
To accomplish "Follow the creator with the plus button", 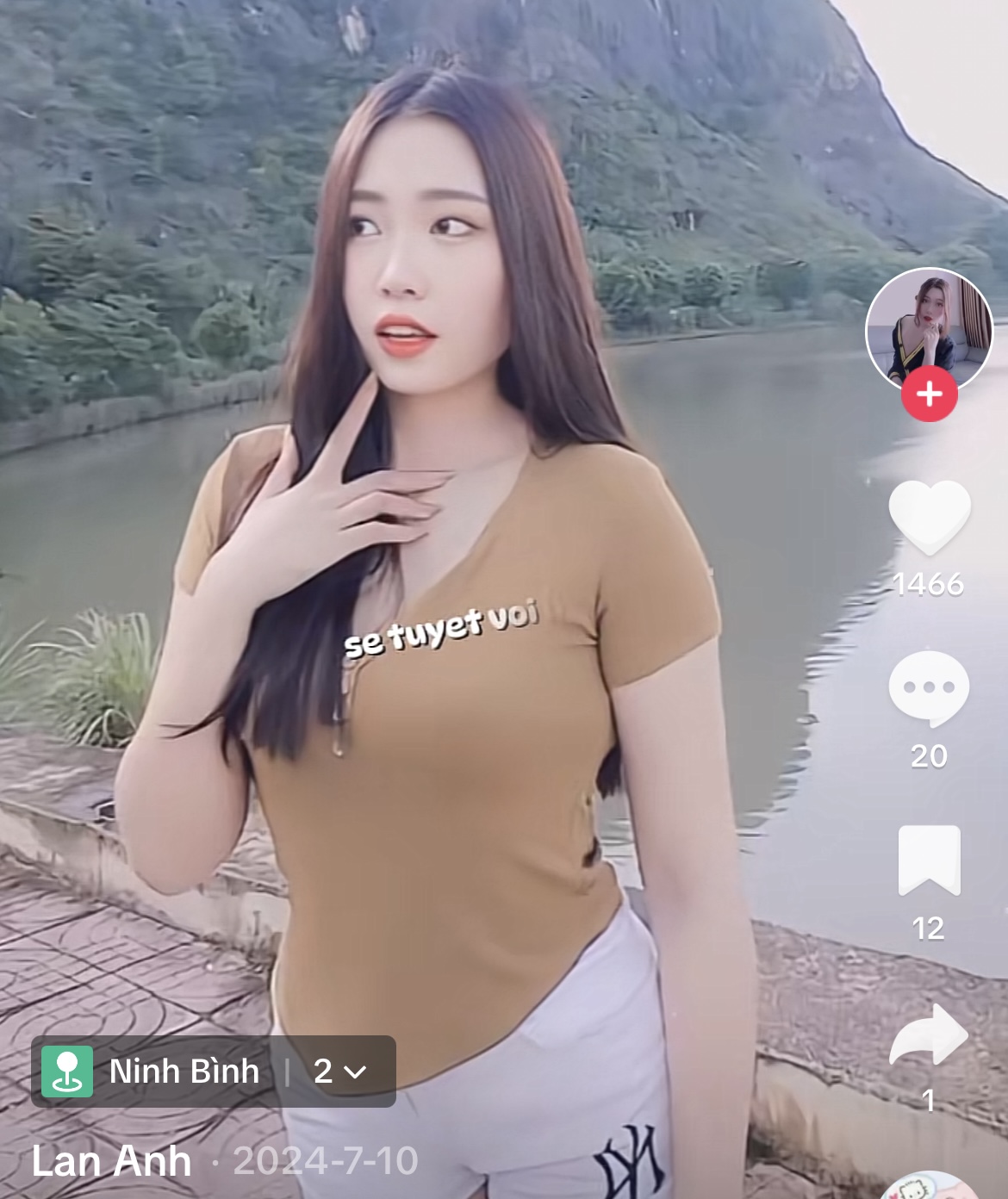I will [x=929, y=394].
